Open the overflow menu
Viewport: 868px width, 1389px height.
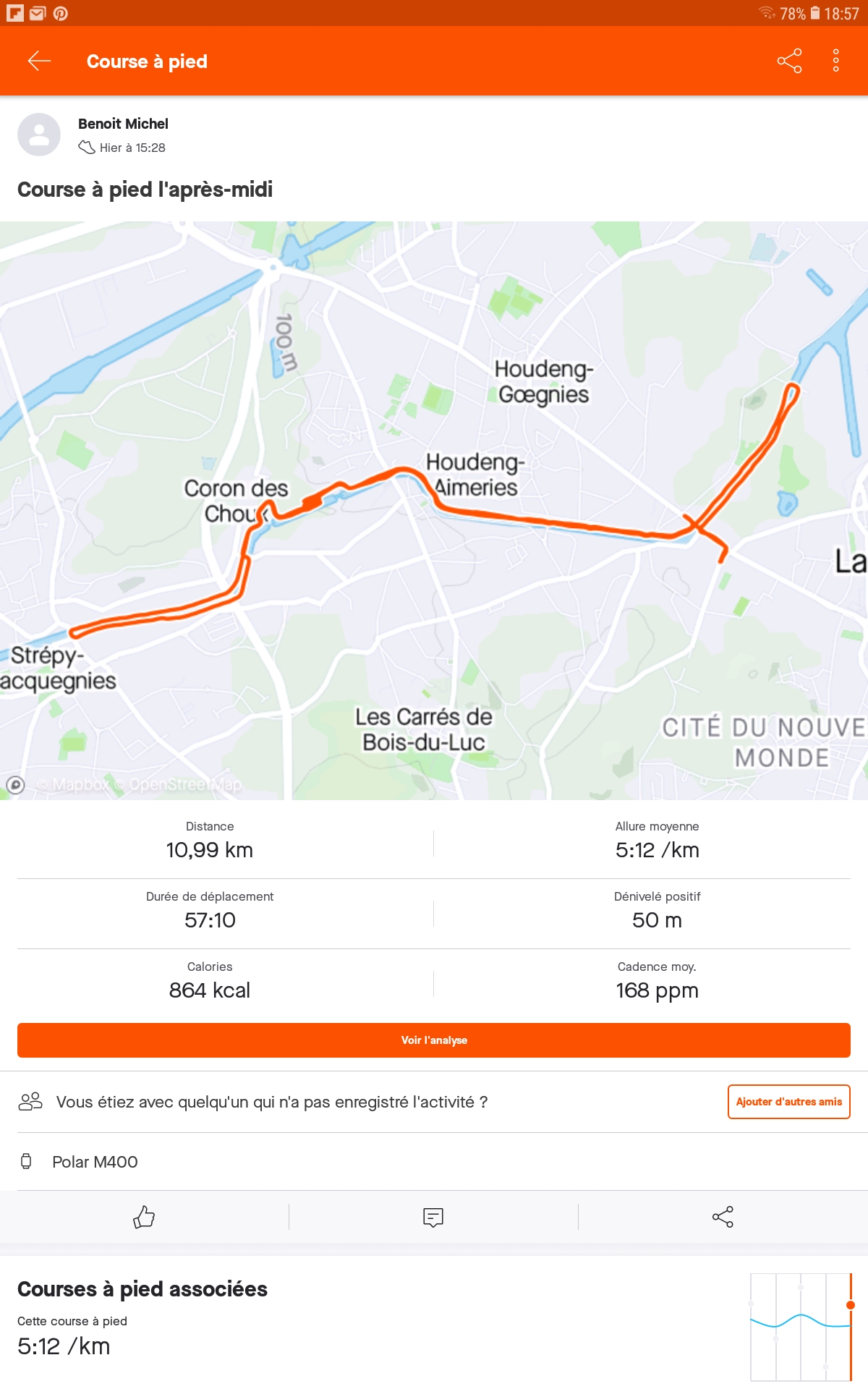[x=835, y=61]
